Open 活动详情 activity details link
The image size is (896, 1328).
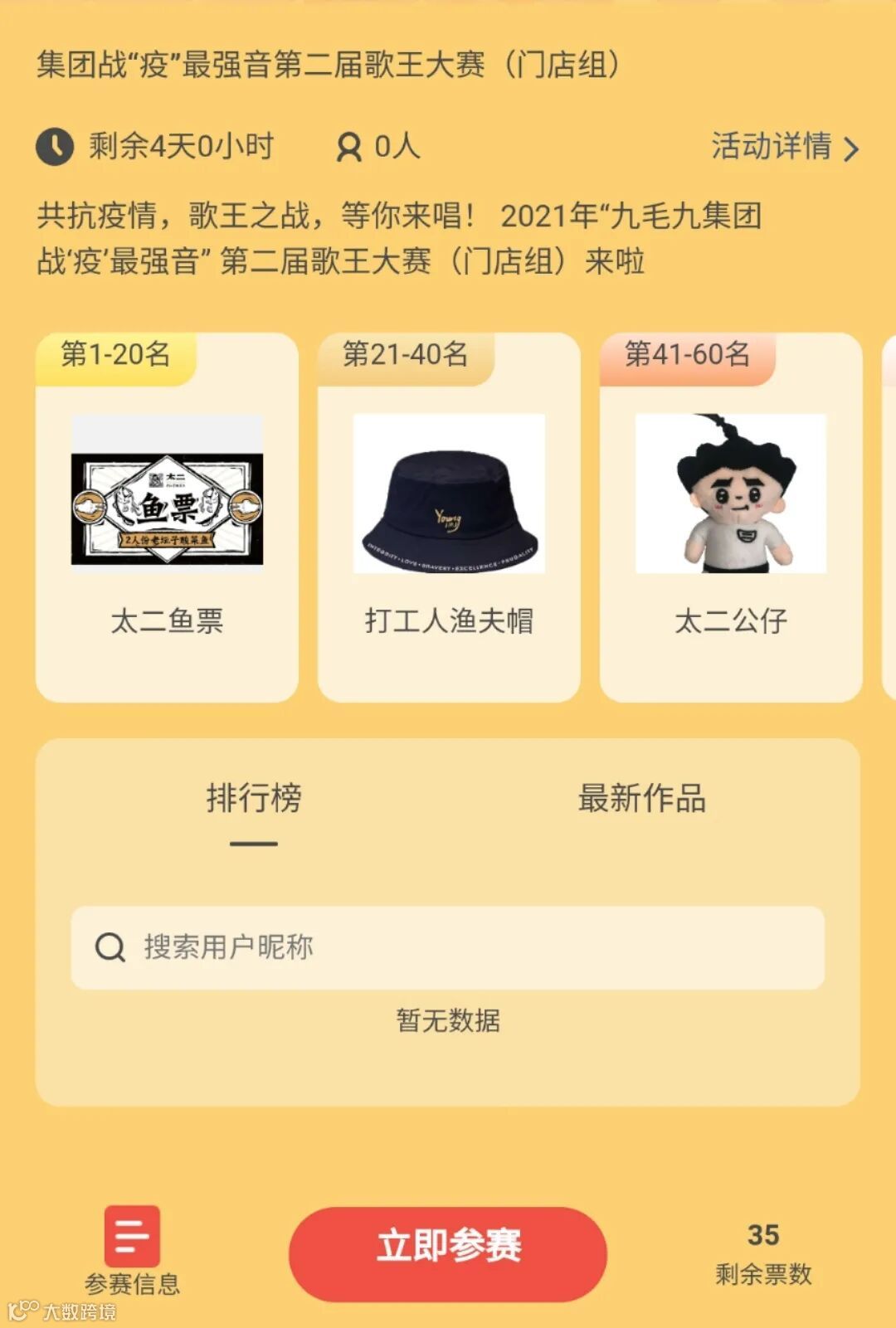[784, 147]
